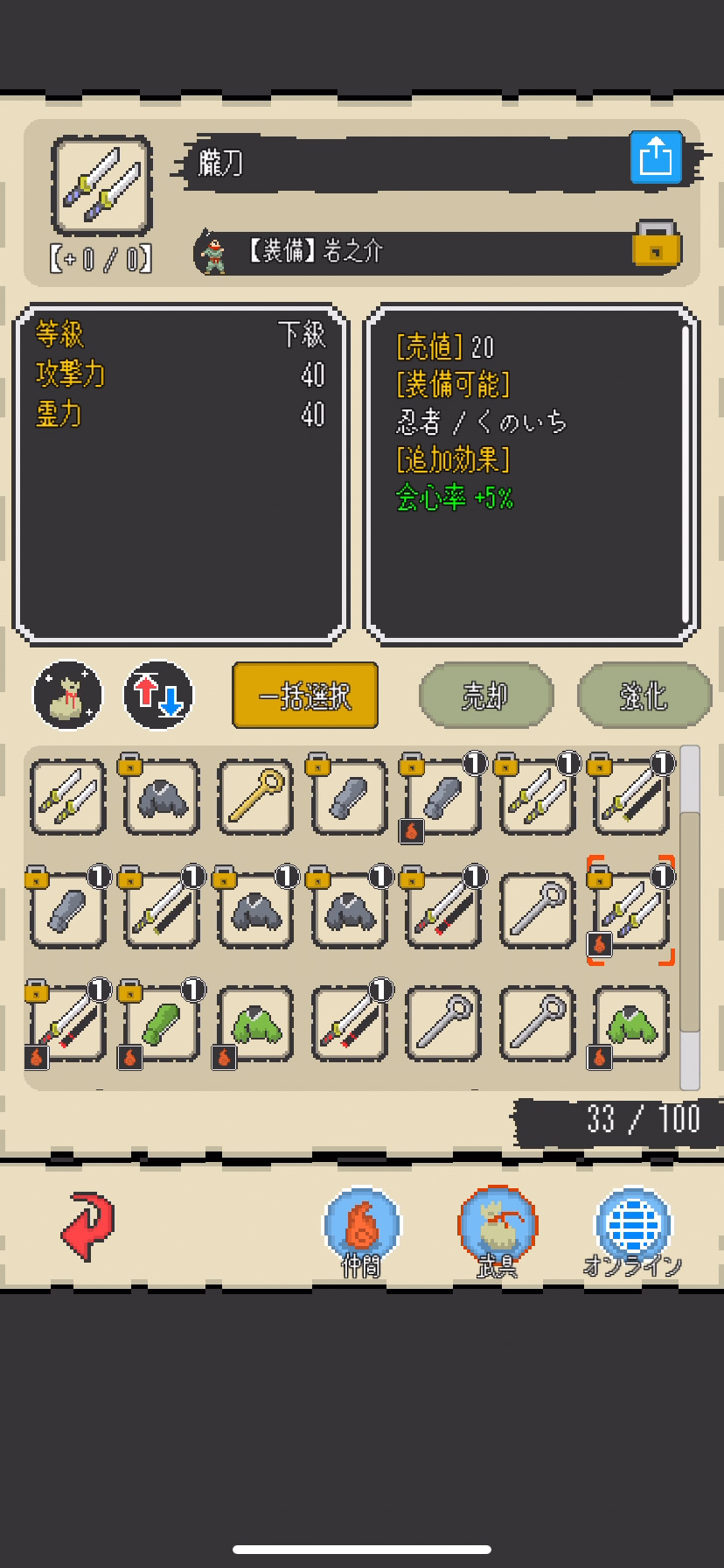
Task: Select the highlighted dual blades item
Action: pos(630,910)
